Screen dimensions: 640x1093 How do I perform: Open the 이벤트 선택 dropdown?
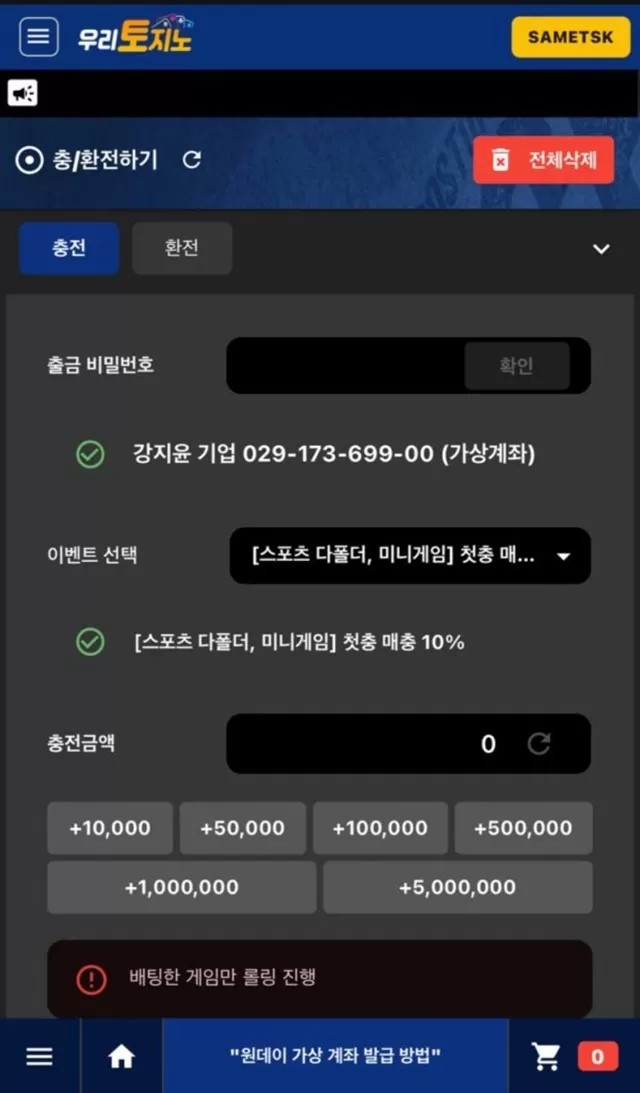click(x=410, y=556)
